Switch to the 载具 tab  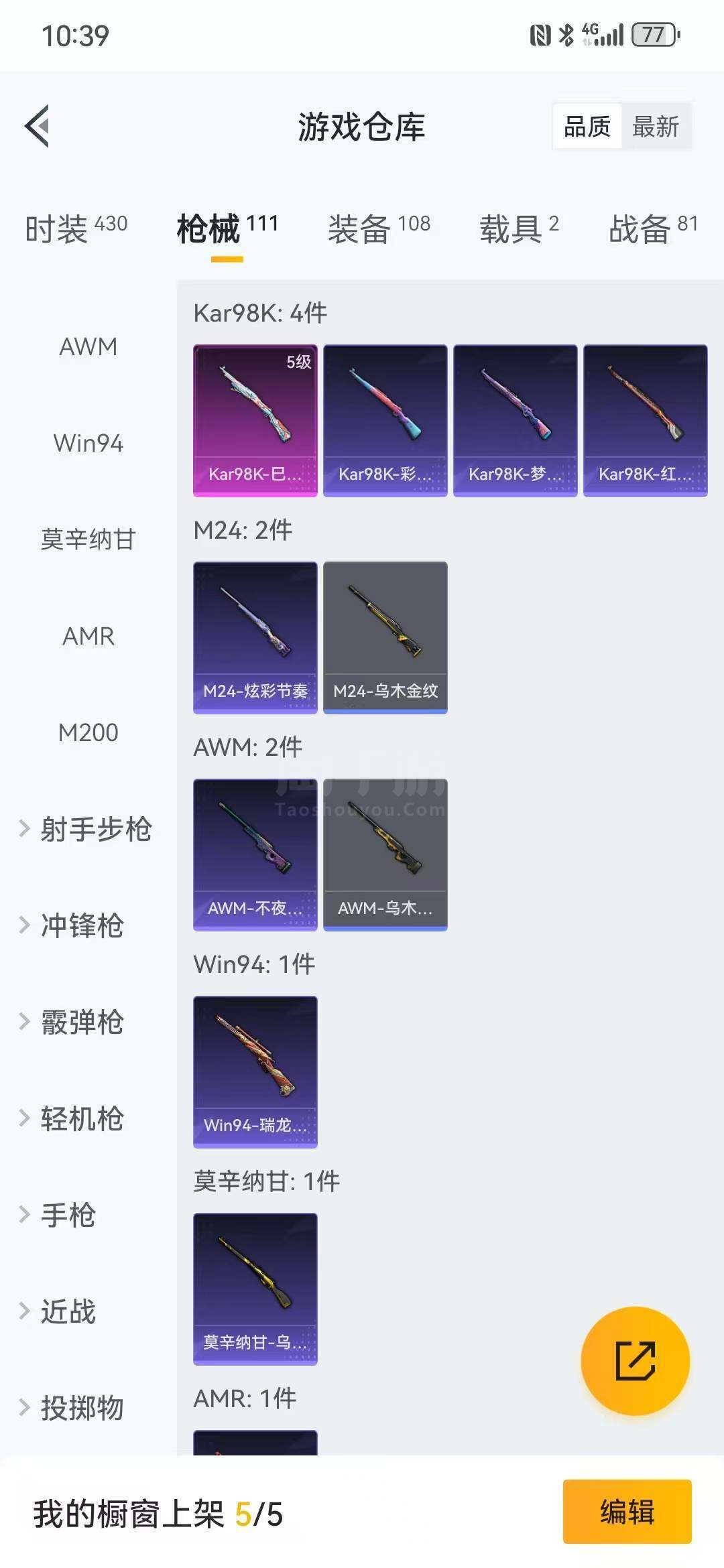[x=519, y=229]
